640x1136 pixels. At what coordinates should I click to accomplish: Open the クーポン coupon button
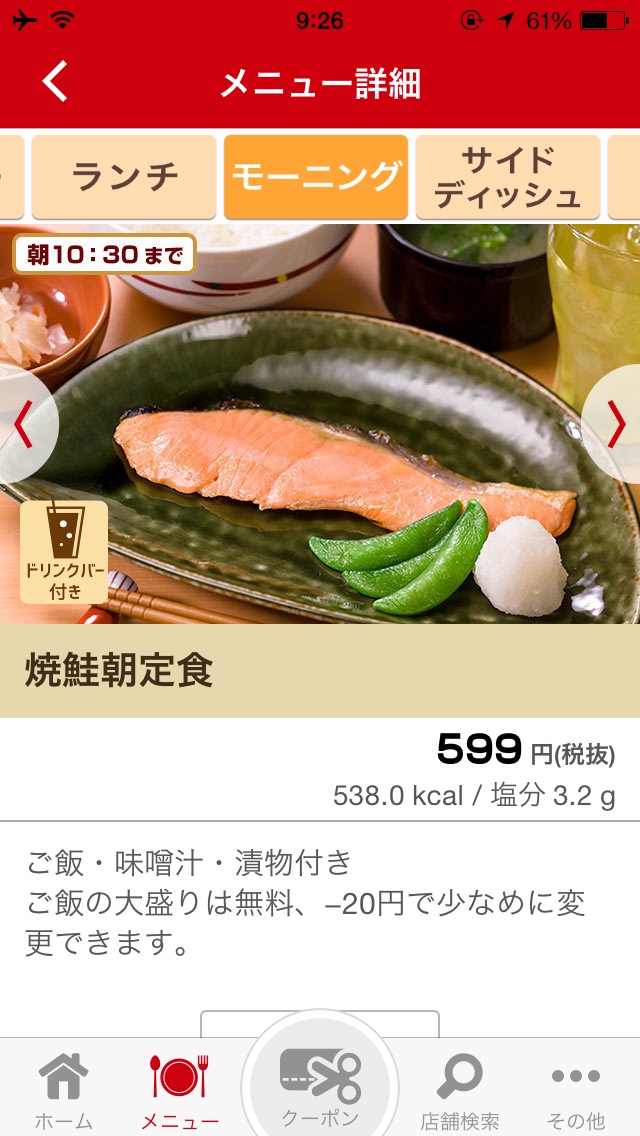point(320,1085)
